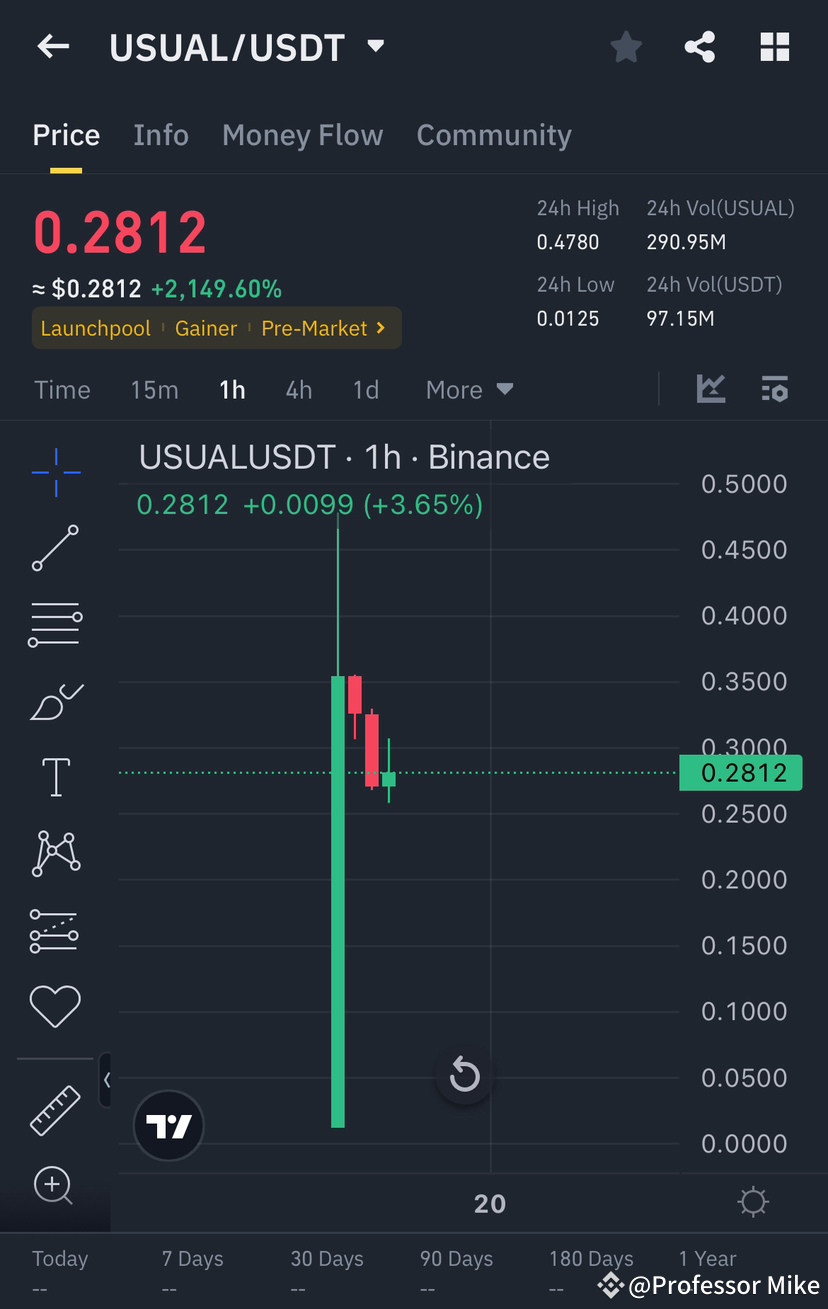Select the text annotation tool
The width and height of the screenshot is (828, 1309).
pyautogui.click(x=55, y=777)
